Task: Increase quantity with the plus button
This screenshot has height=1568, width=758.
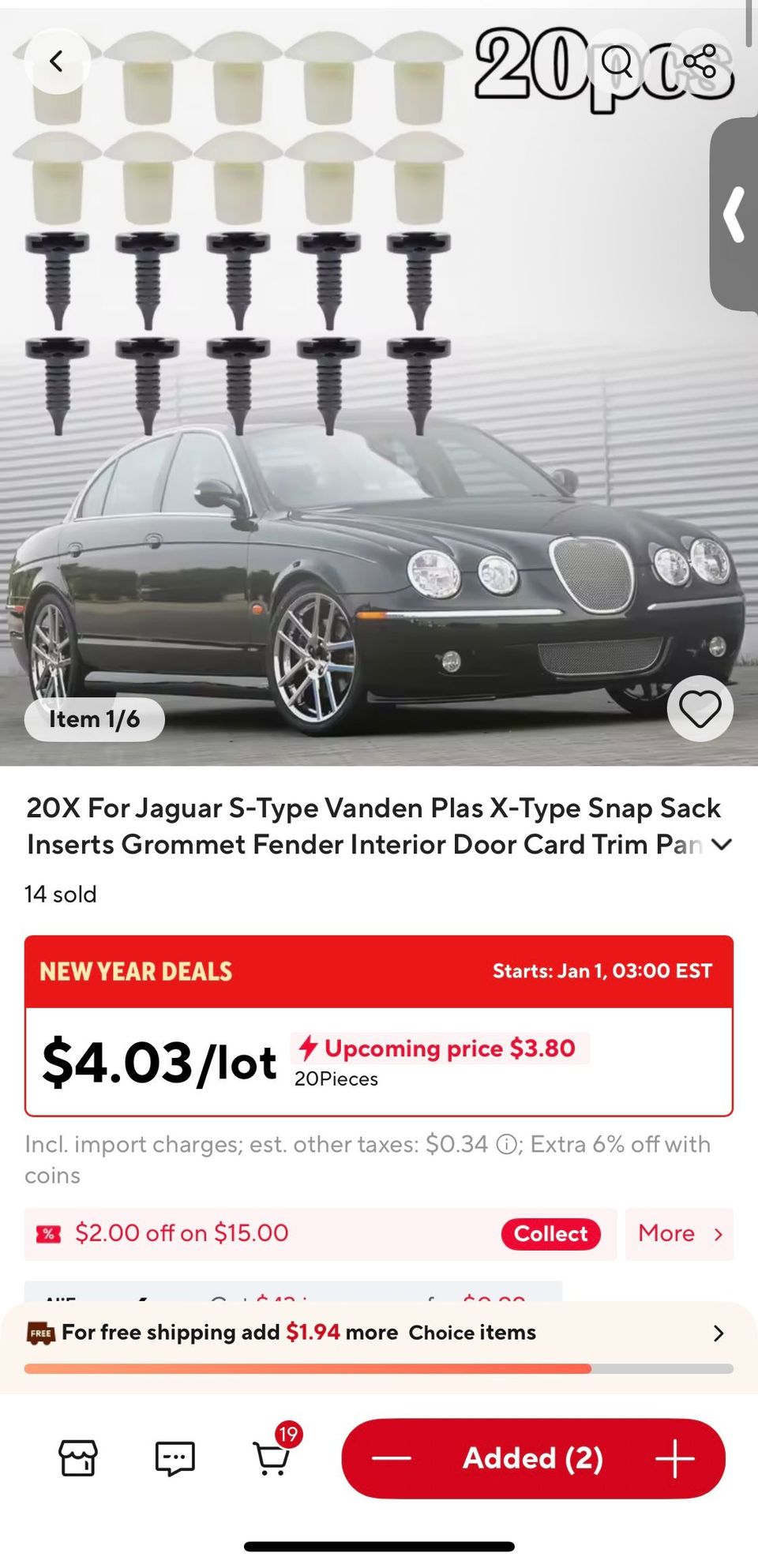Action: coord(675,1458)
